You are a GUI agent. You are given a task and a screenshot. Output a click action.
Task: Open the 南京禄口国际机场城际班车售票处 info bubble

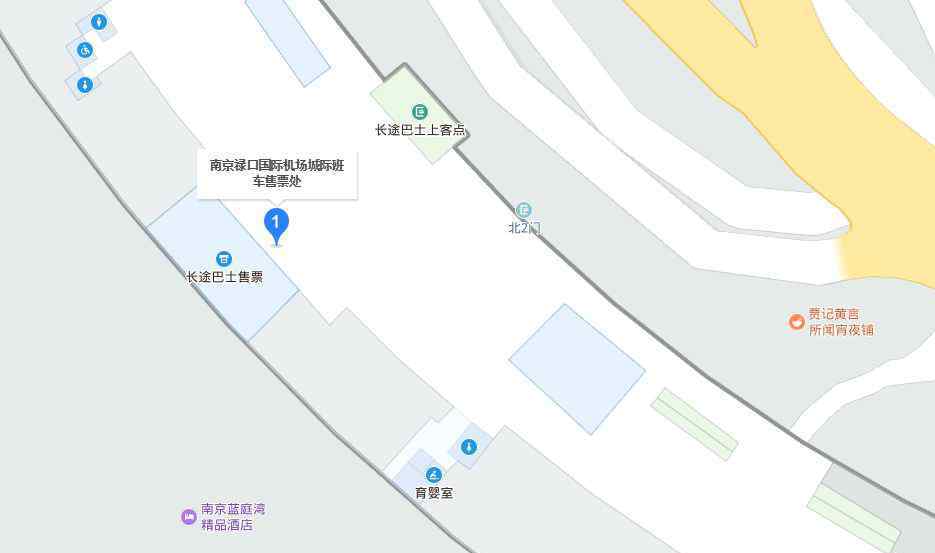276,173
